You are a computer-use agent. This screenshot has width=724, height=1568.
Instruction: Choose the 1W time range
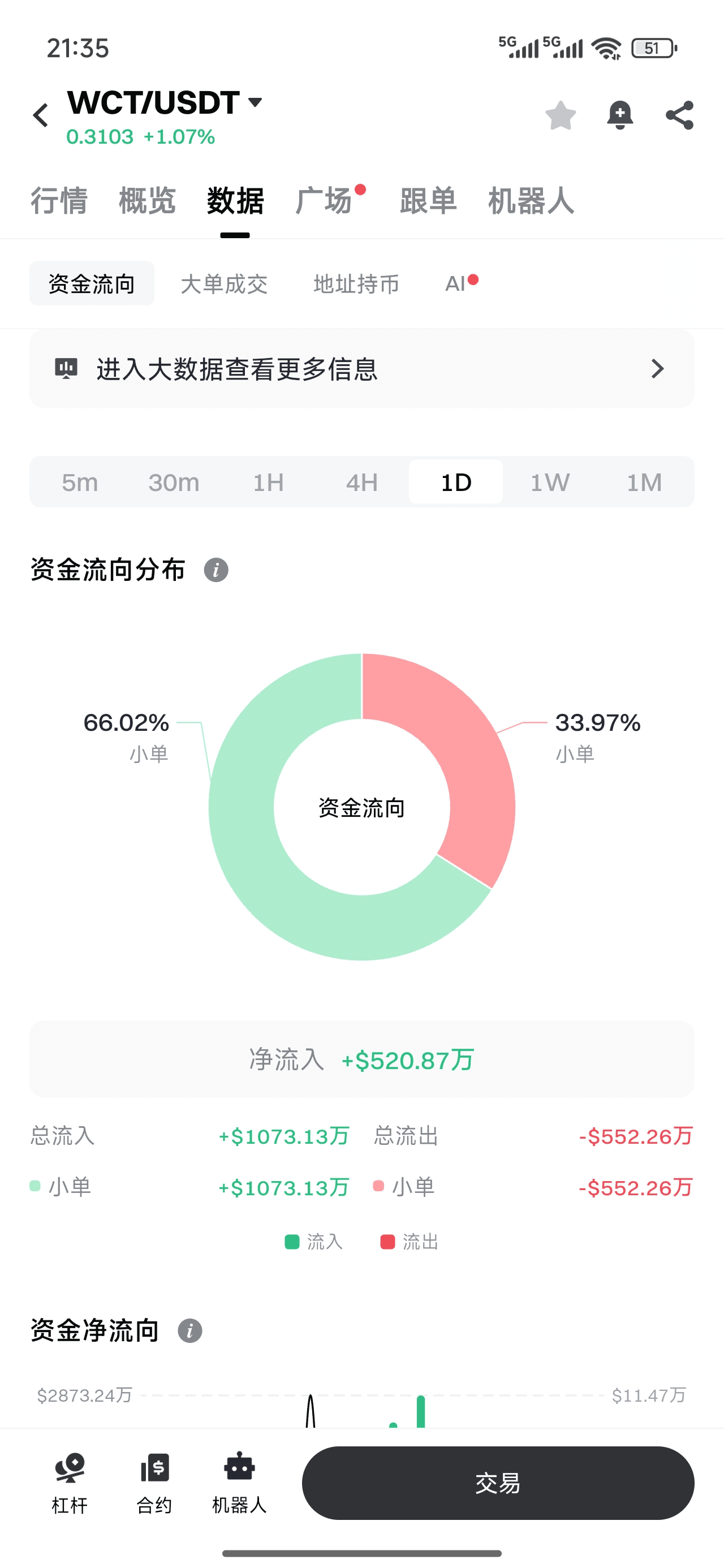coord(550,482)
